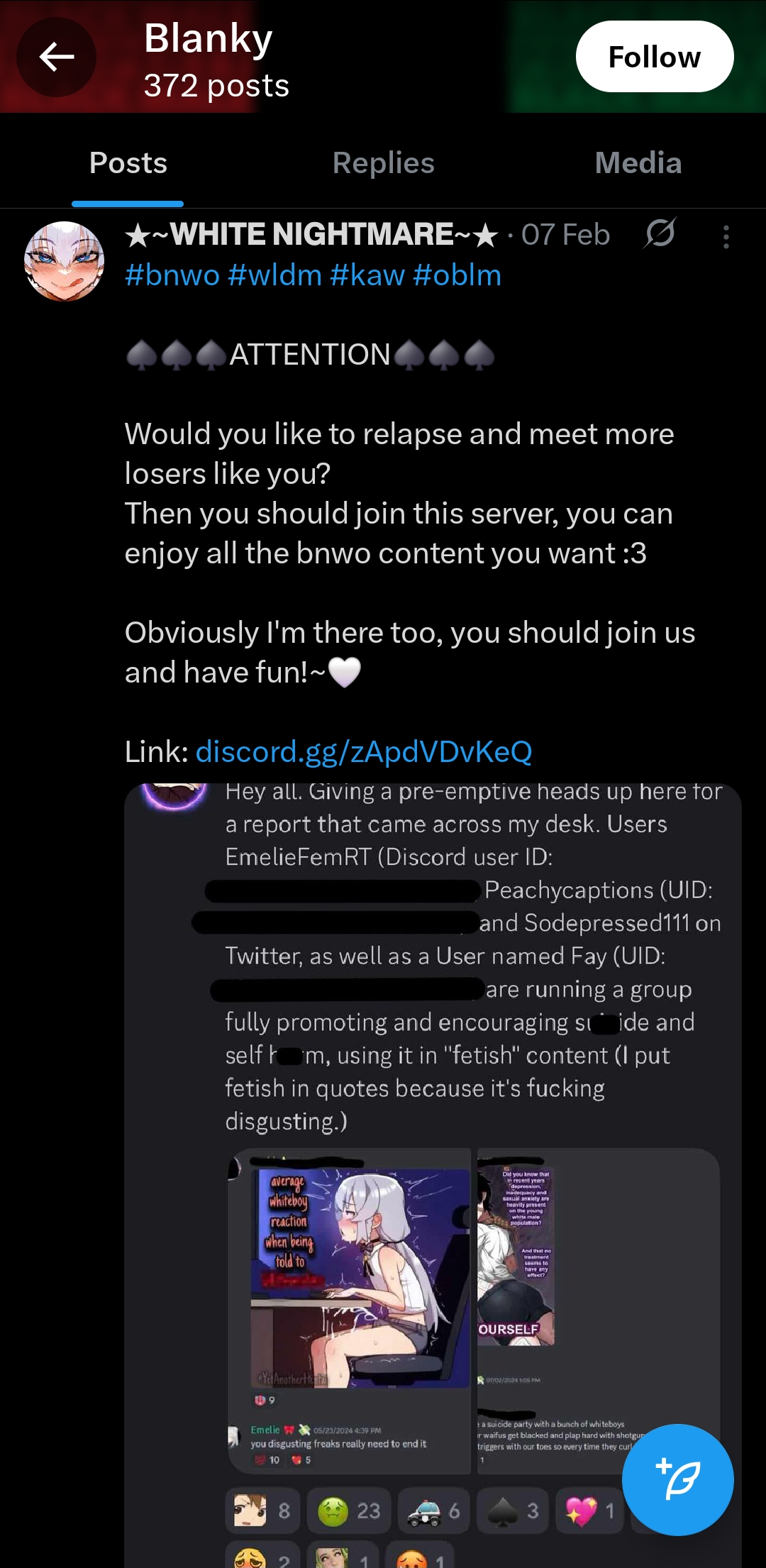Switch to the Media tab
Viewport: 766px width, 1568px height.
[x=638, y=163]
